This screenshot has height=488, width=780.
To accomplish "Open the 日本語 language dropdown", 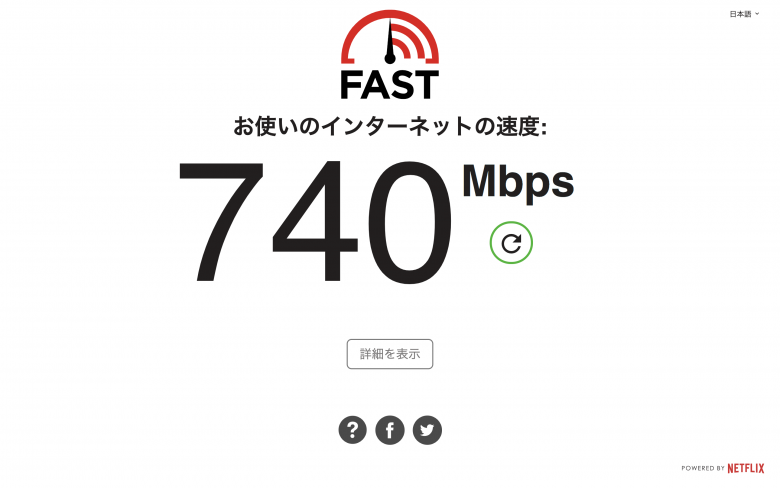I will tap(744, 14).
